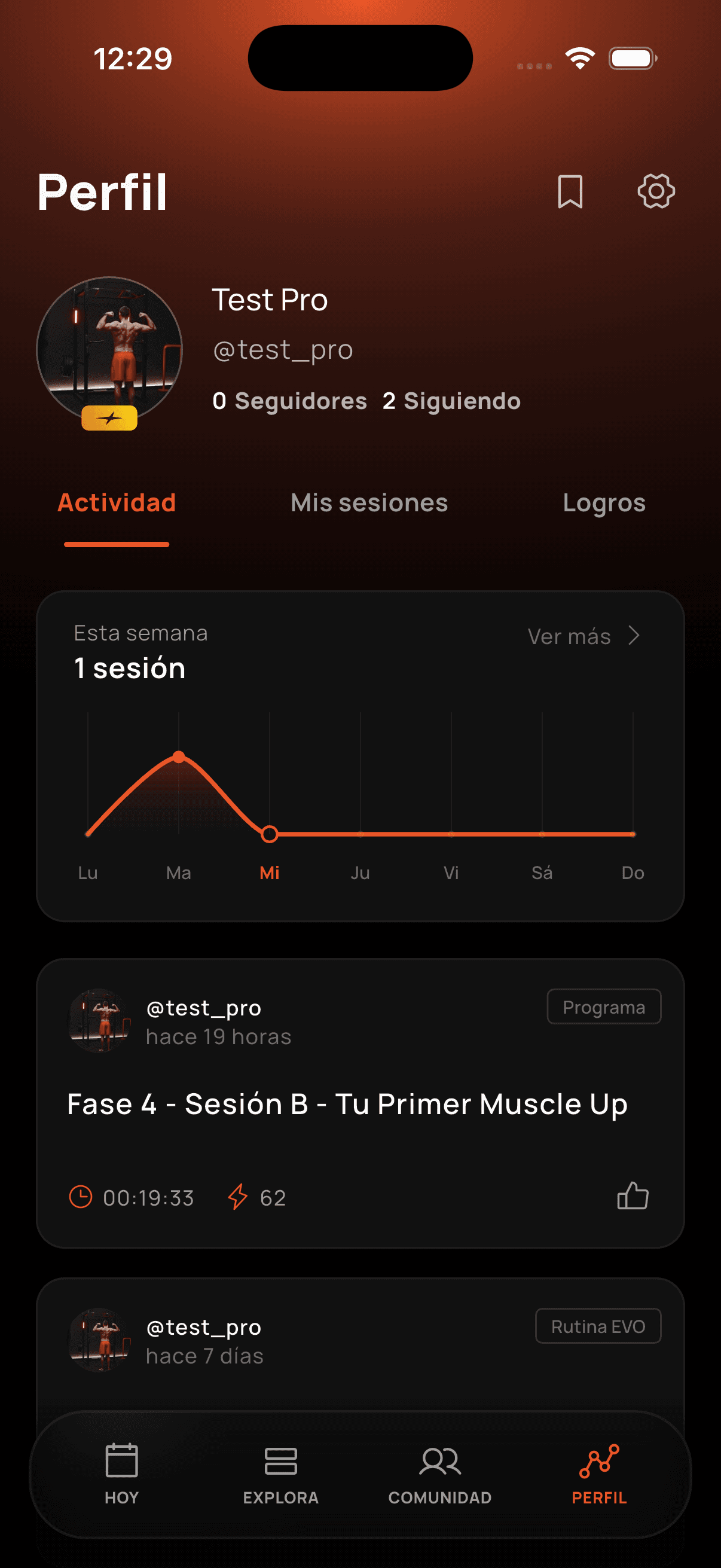Select Mi on the weekly chart axis
This screenshot has height=1568, width=721.
point(270,873)
